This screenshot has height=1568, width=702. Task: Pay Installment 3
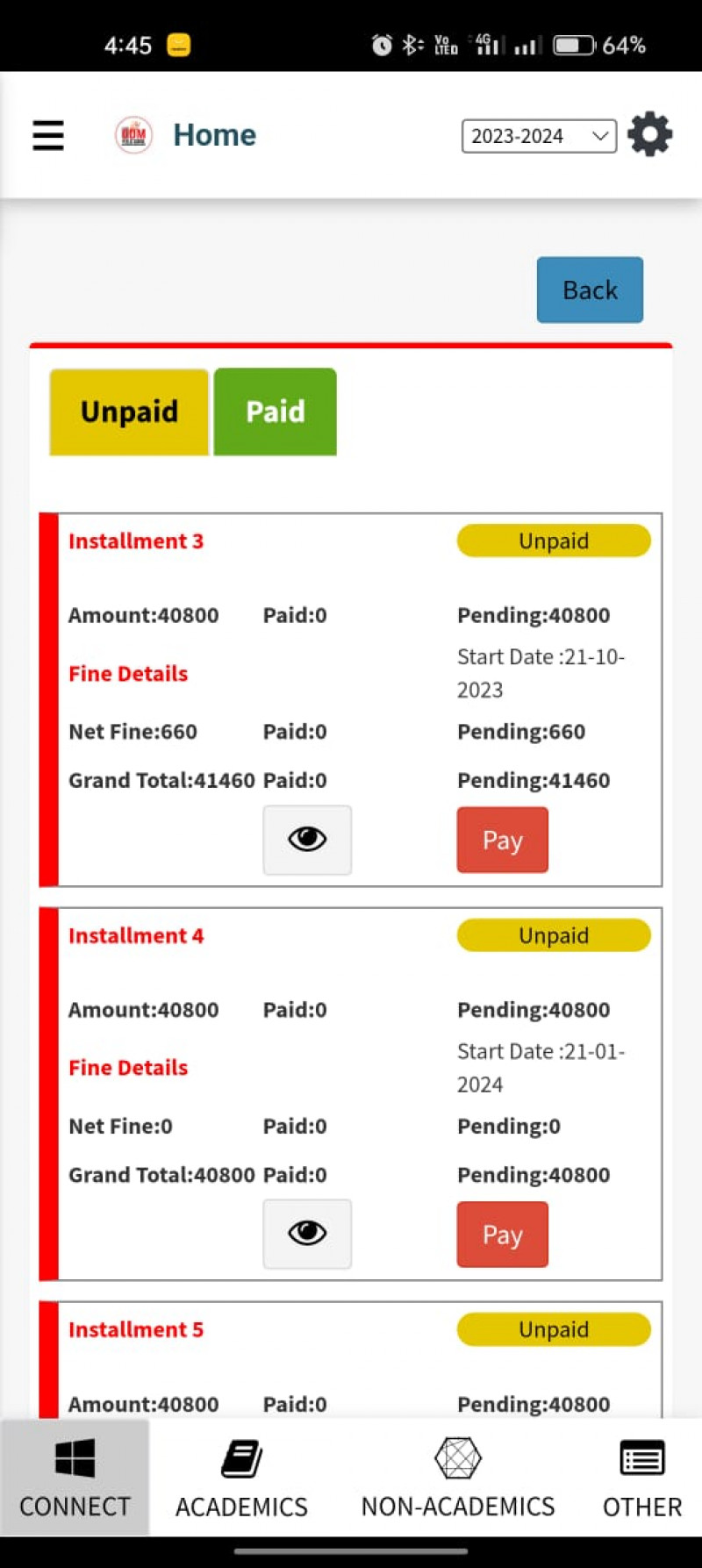tap(502, 840)
